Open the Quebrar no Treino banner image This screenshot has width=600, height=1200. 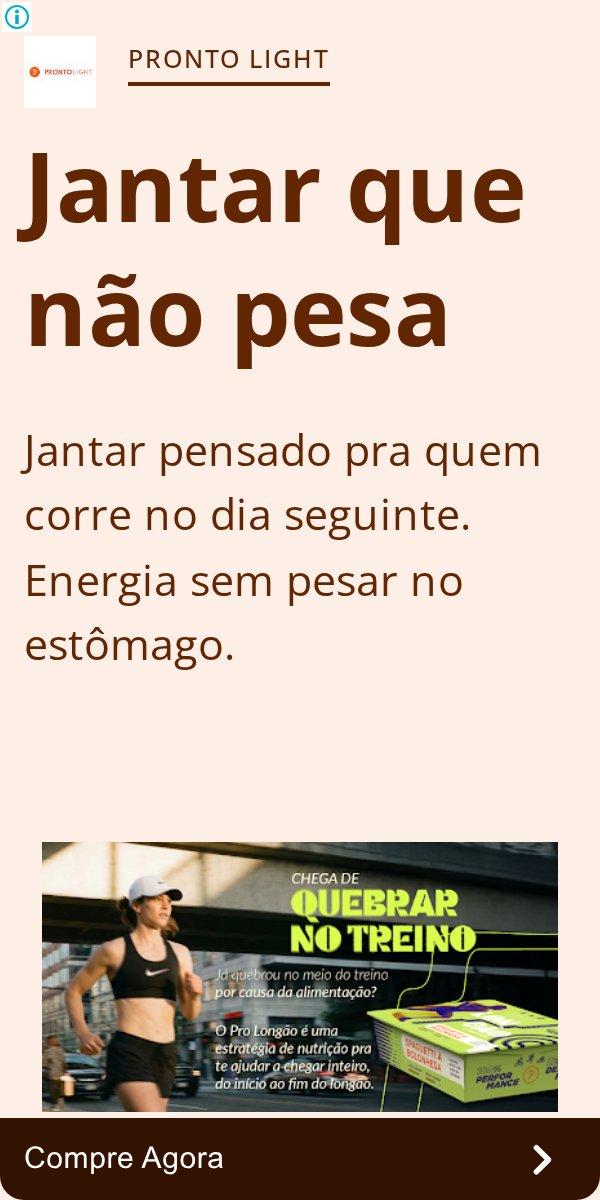tap(300, 977)
